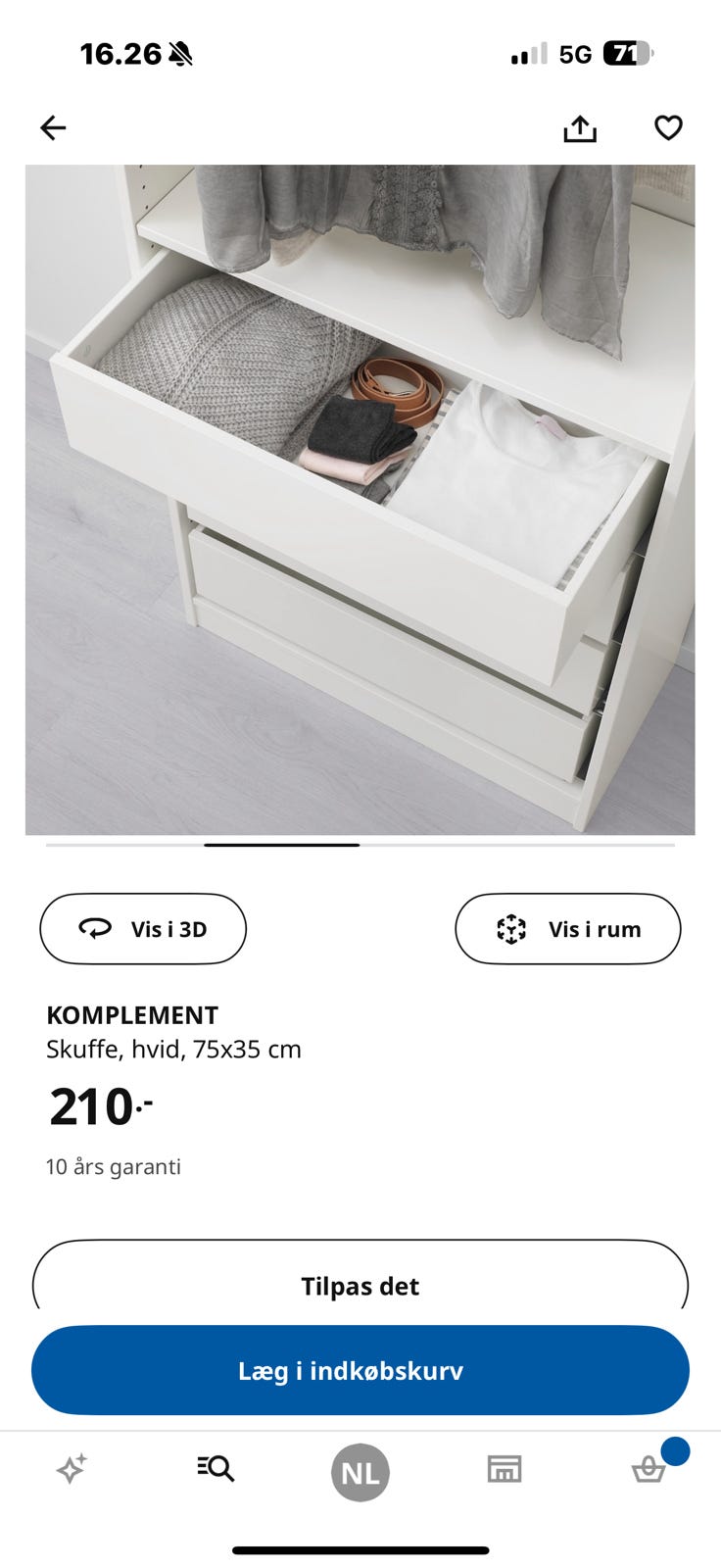Tap the back arrow
721x1568 pixels.
tap(52, 127)
